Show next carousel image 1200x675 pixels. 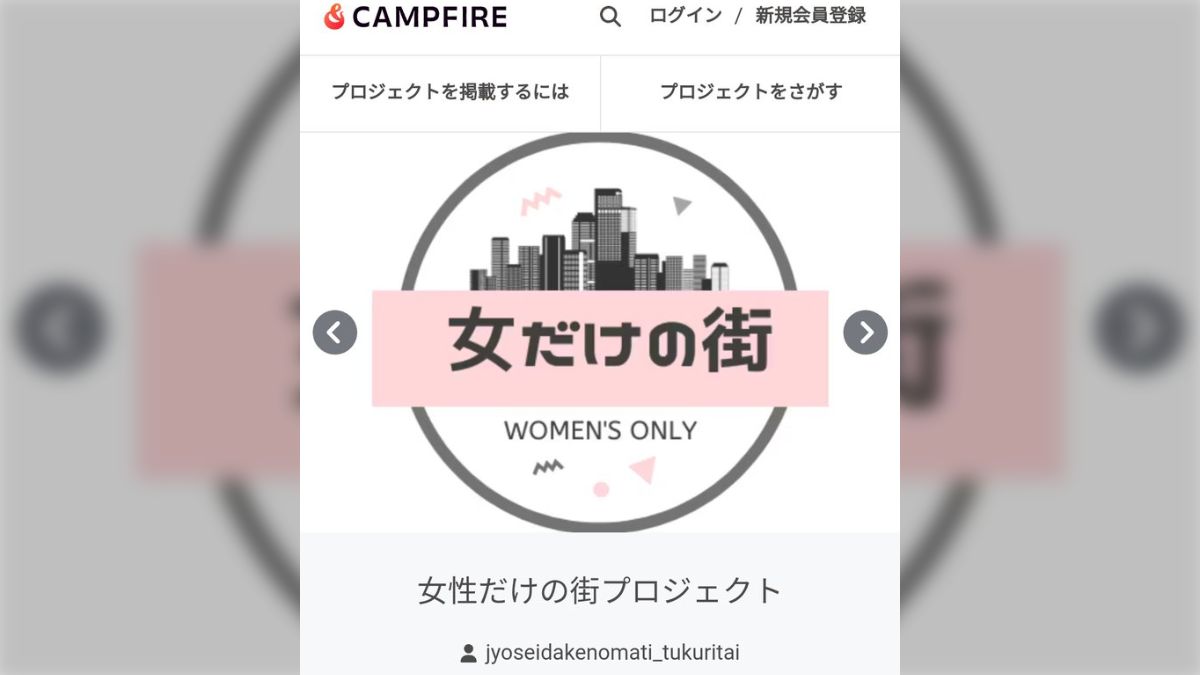pos(865,332)
